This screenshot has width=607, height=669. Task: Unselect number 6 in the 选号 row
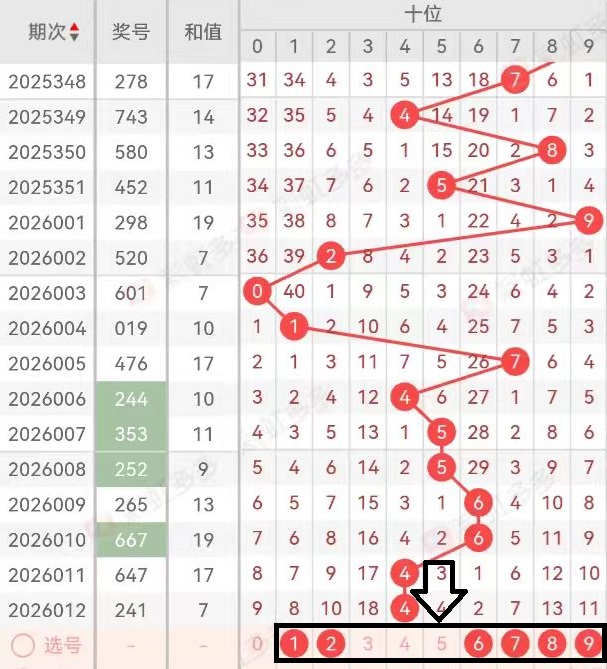pos(479,645)
